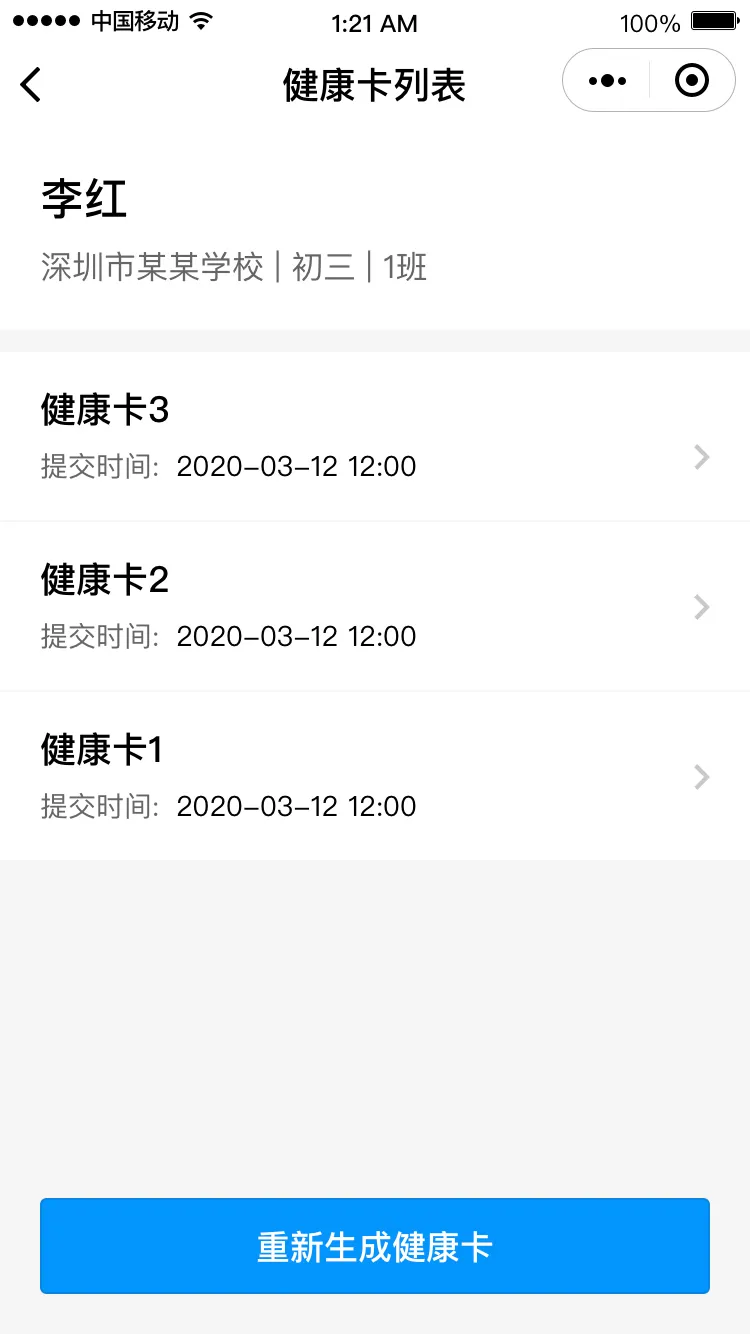Open the 健康卡3 record
The width and height of the screenshot is (750, 1334).
click(374, 437)
